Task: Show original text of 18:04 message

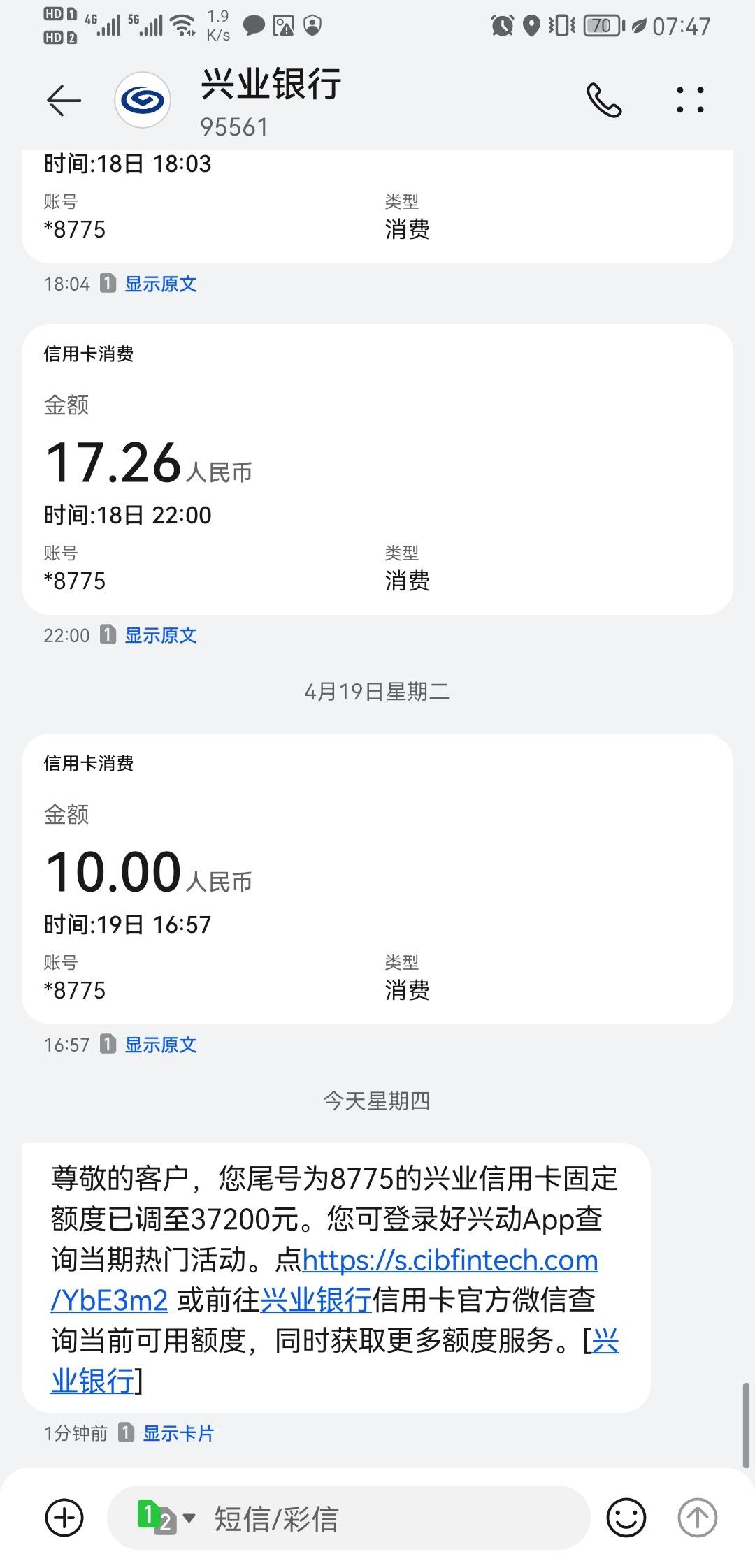Action: (161, 284)
